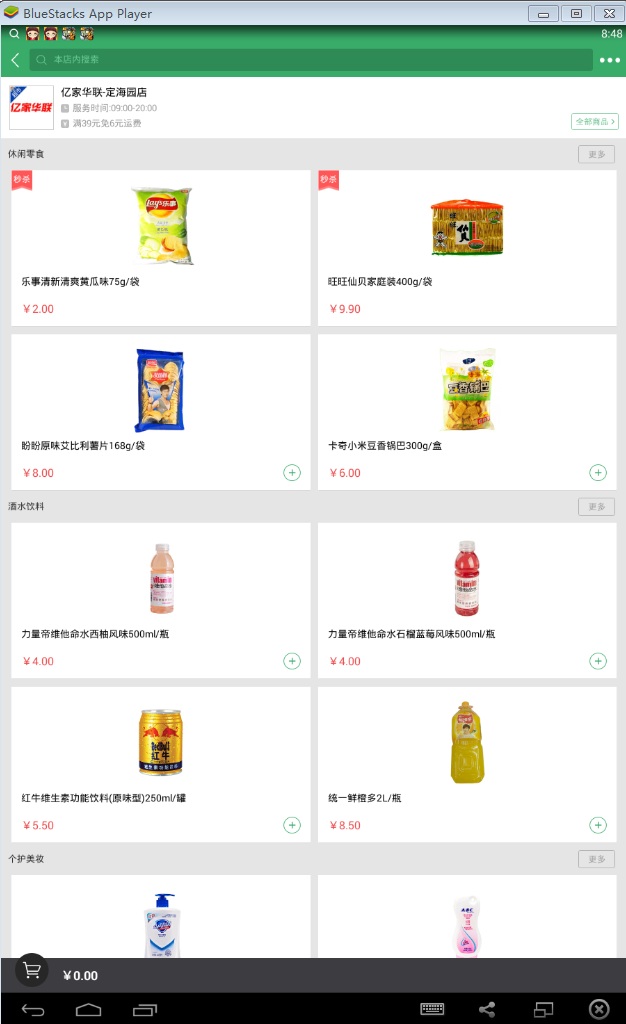Add 红牛维生素功能饮料 to cart
The width and height of the screenshot is (626, 1024).
[292, 825]
